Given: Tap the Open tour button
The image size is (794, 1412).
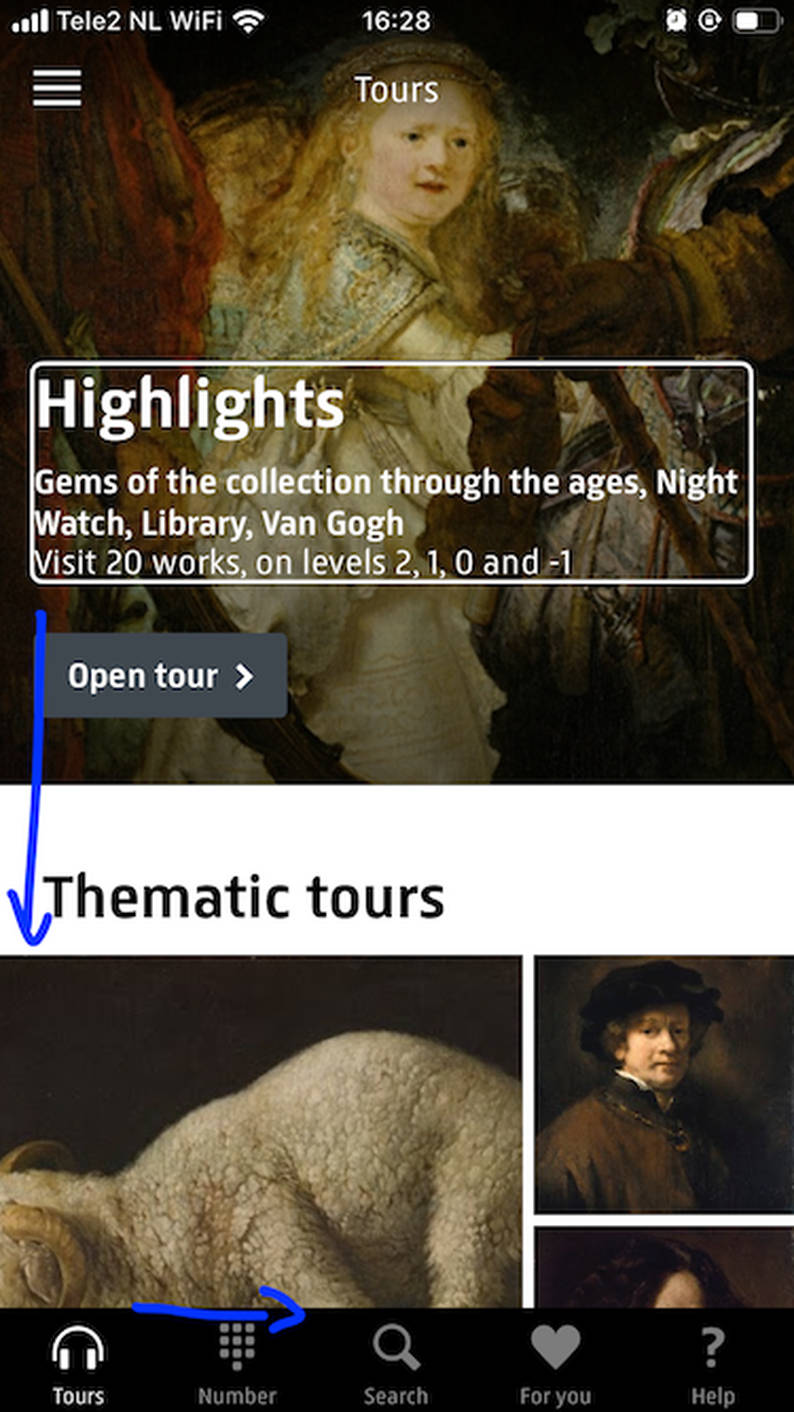Looking at the screenshot, I should (163, 676).
